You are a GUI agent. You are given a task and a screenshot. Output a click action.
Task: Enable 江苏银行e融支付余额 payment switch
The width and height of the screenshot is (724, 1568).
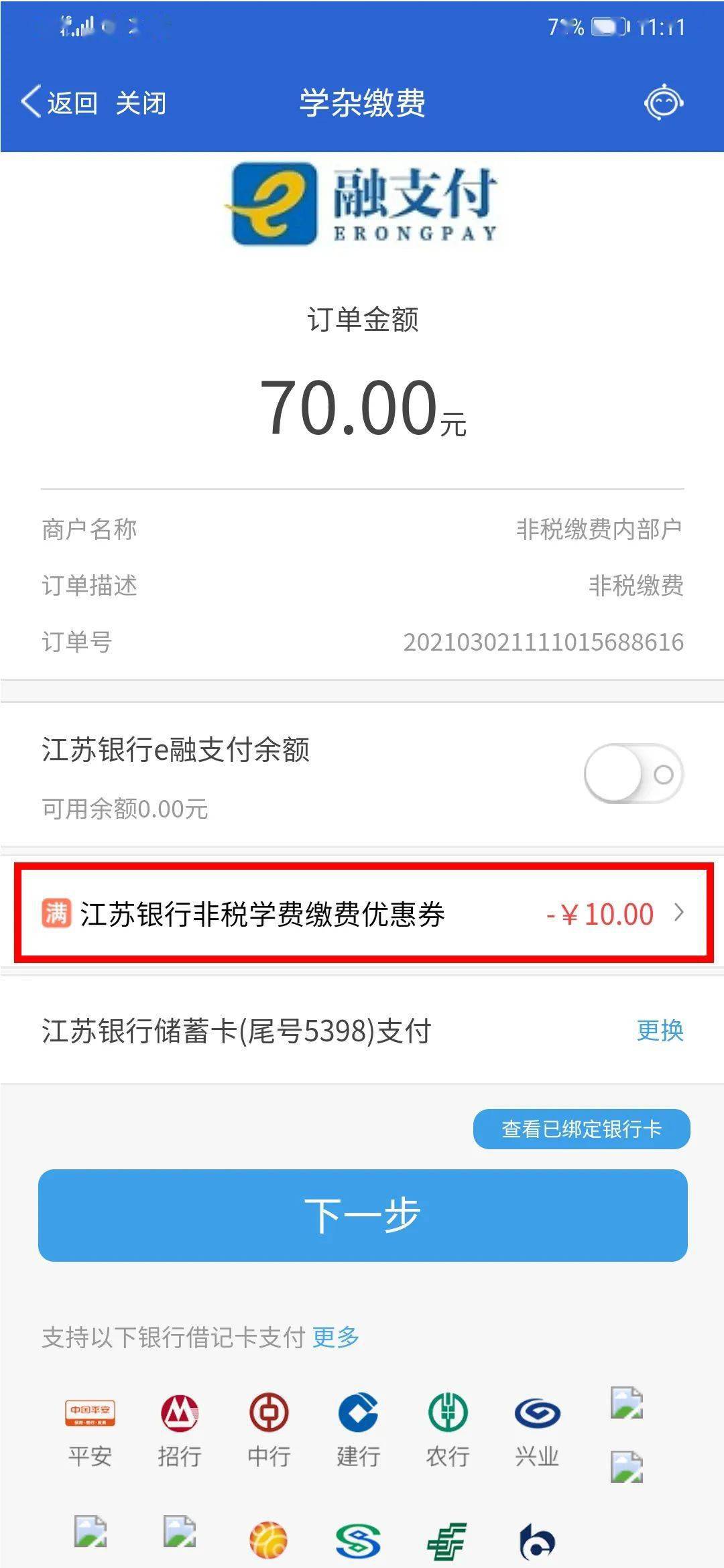tap(633, 774)
